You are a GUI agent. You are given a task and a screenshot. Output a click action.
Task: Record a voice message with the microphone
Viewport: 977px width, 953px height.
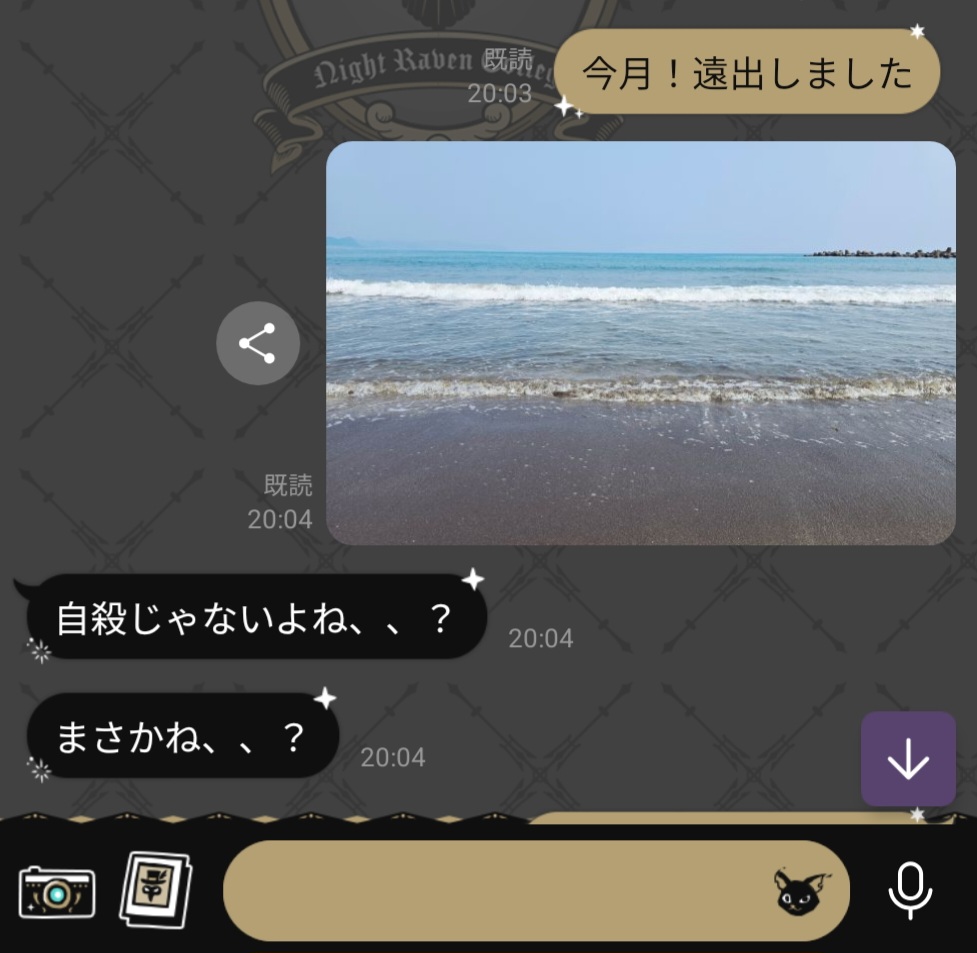coord(910,890)
